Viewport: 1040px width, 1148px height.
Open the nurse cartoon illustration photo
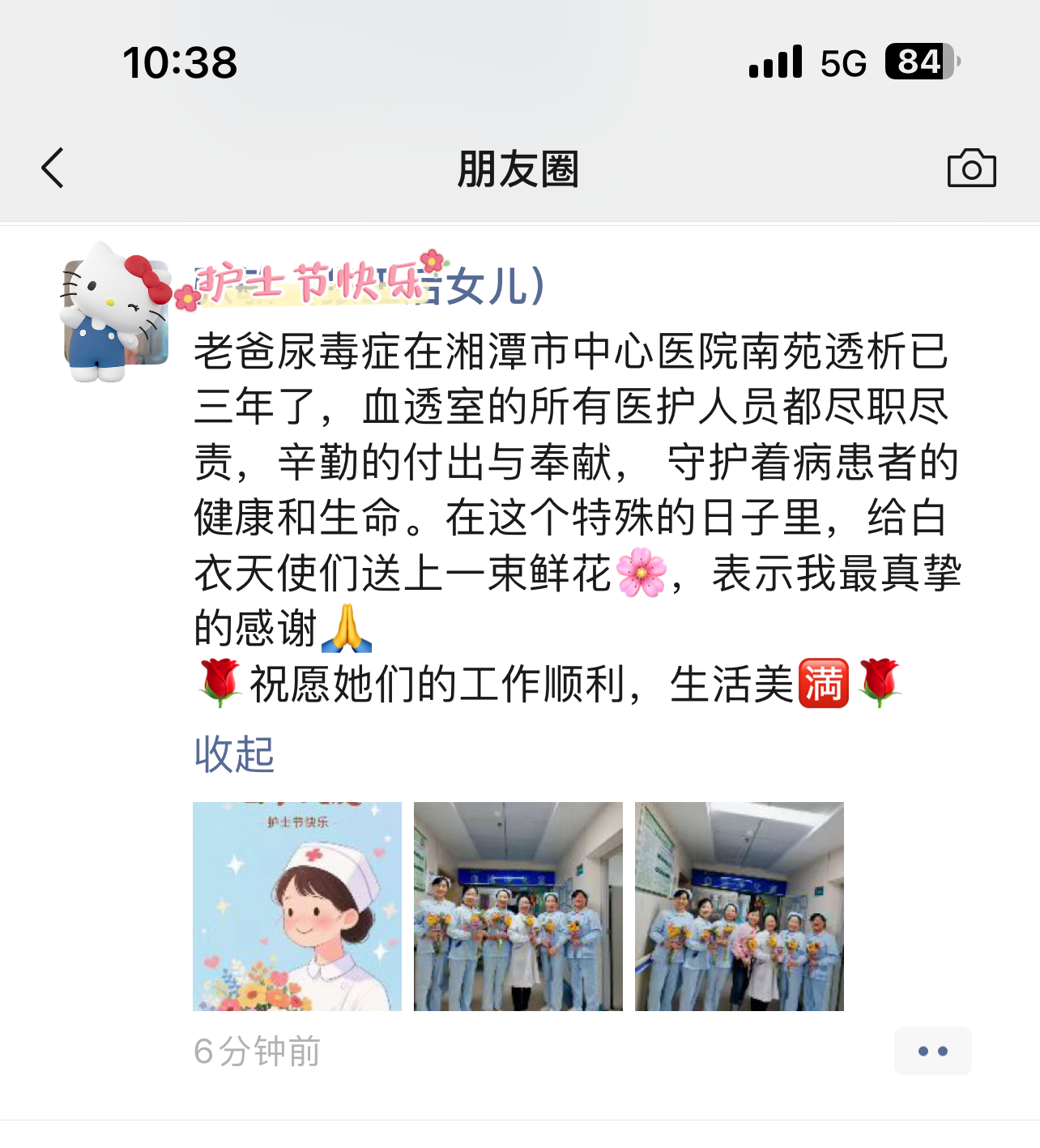tap(297, 906)
